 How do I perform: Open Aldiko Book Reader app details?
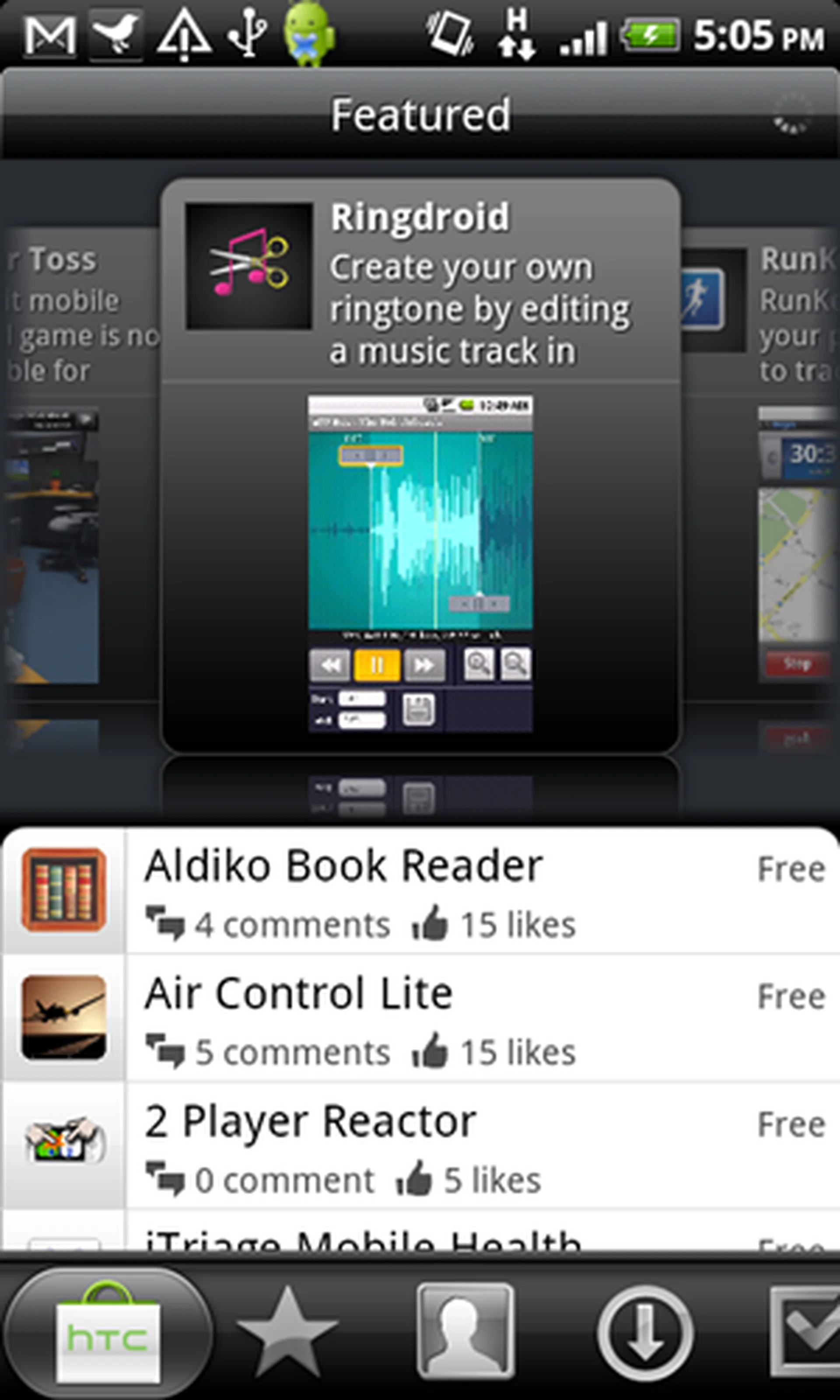click(x=420, y=891)
